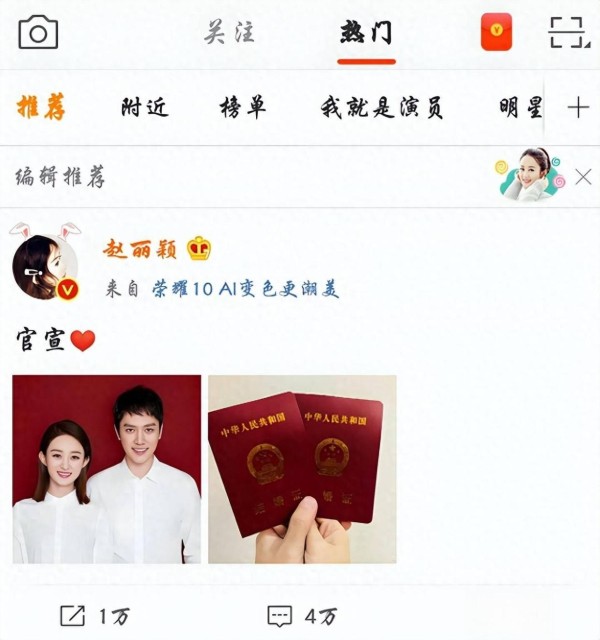Viewport: 600px width, 640px height.
Task: Open 赵丽颖's profile avatar
Action: point(45,267)
